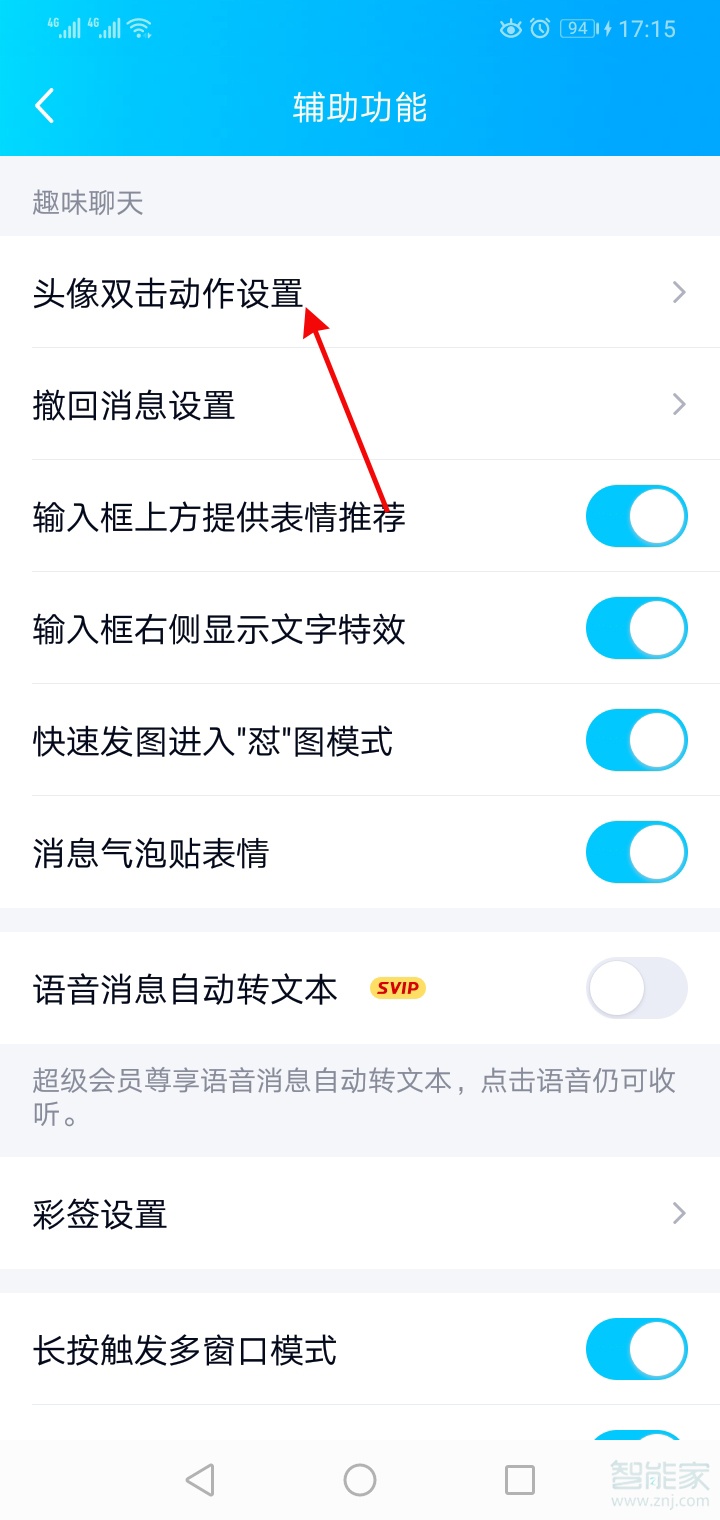Expand 头像双击动作设置 via its chevron
720x1520 pixels.
point(678,293)
